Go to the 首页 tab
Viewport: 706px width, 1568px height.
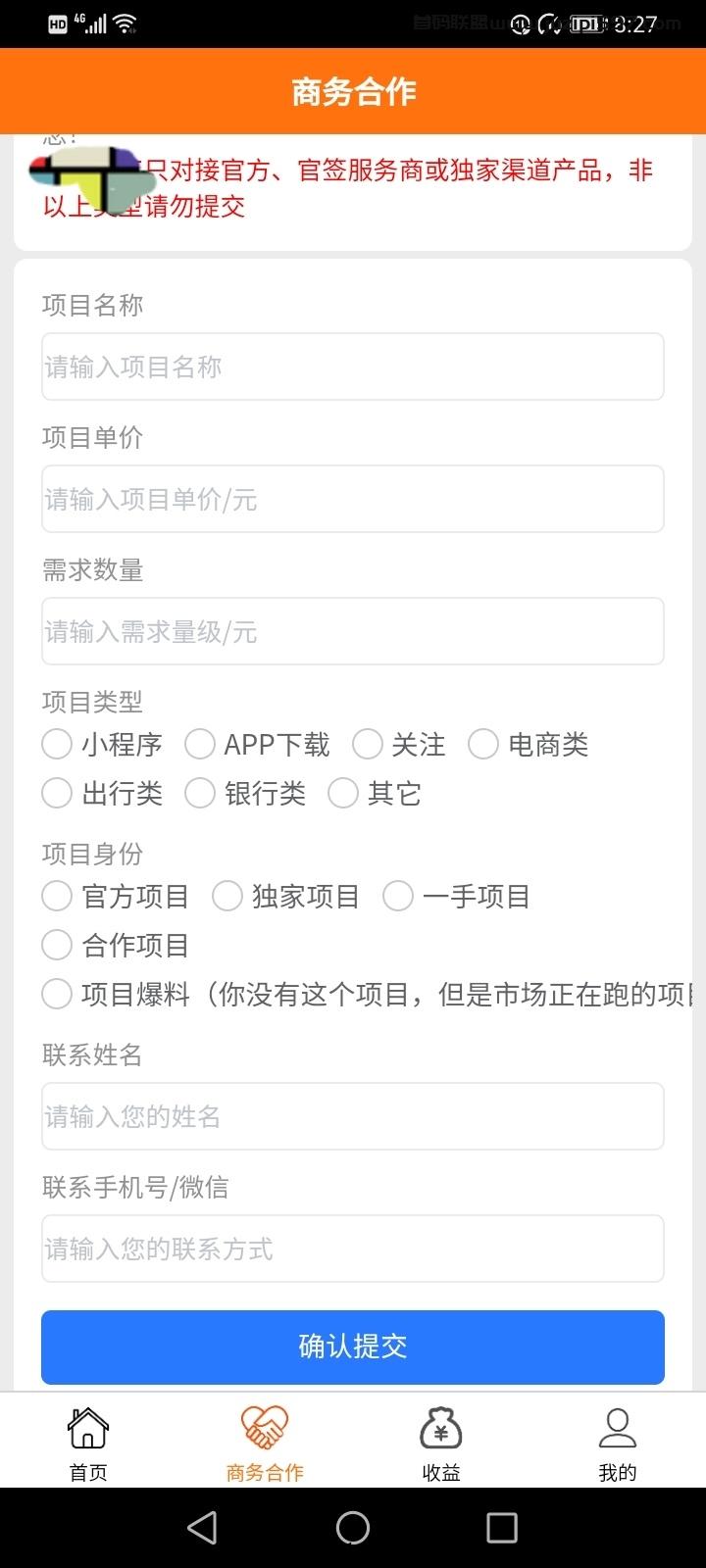pyautogui.click(x=88, y=1444)
